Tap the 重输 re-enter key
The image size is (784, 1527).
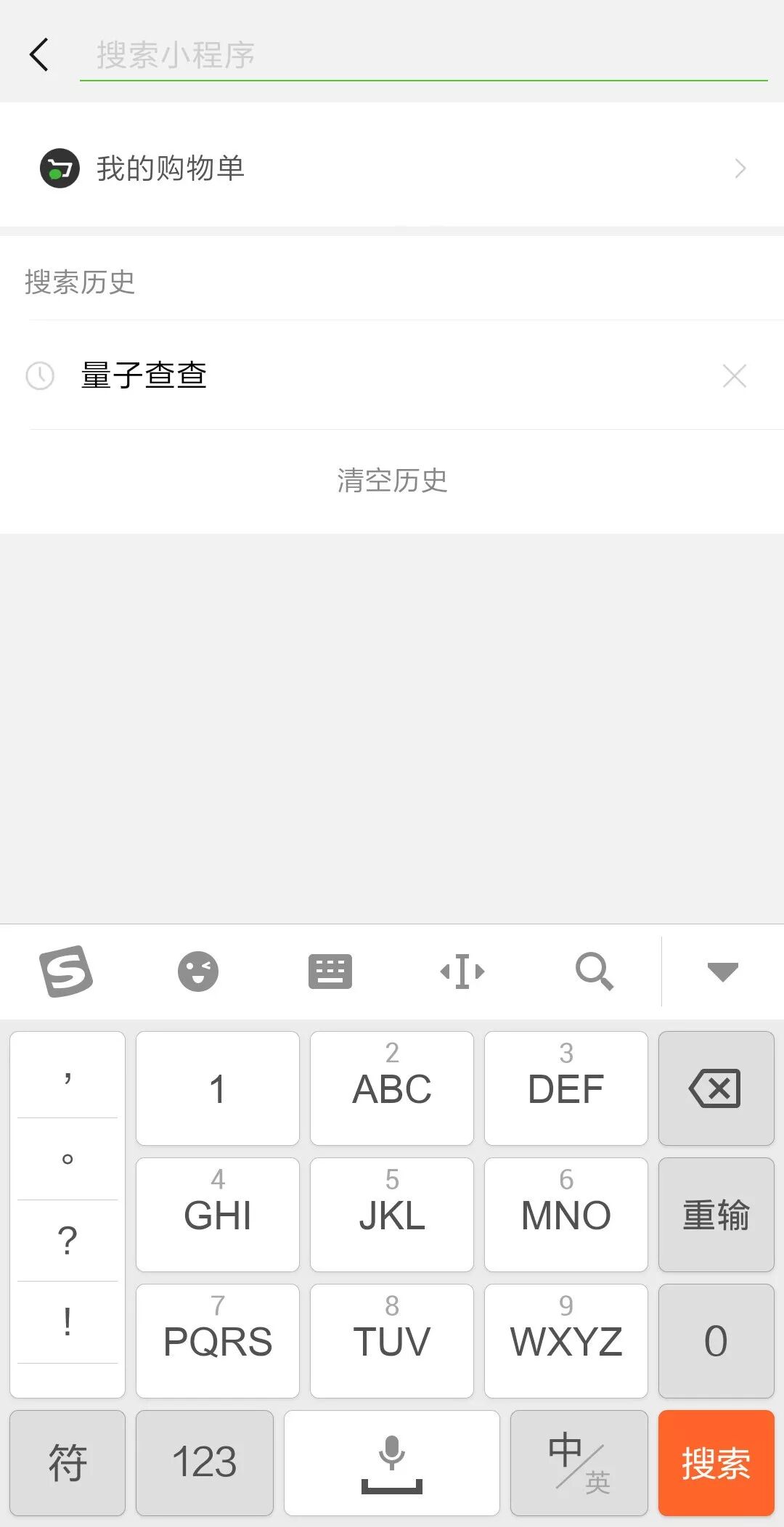pos(716,1215)
